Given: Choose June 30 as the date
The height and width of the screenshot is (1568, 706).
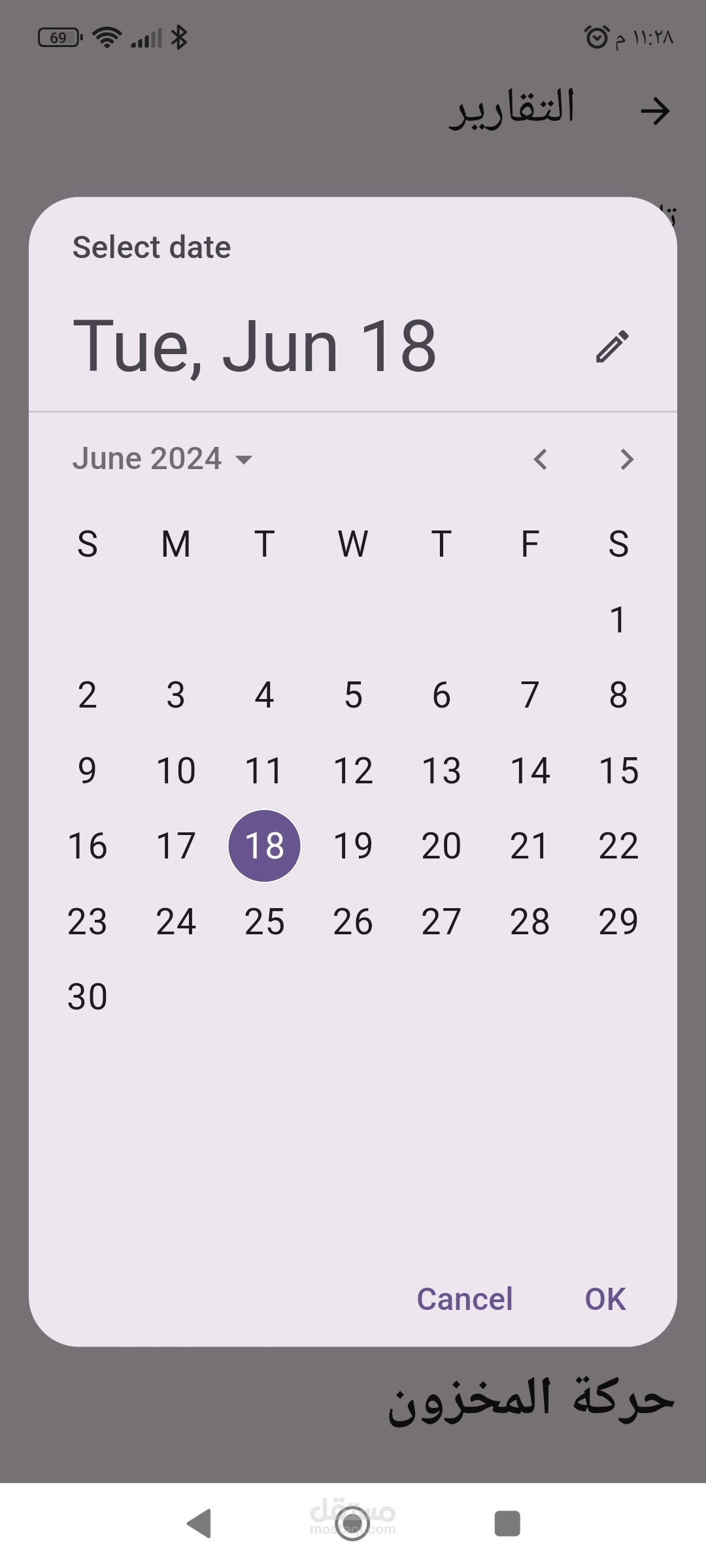Looking at the screenshot, I should (88, 997).
